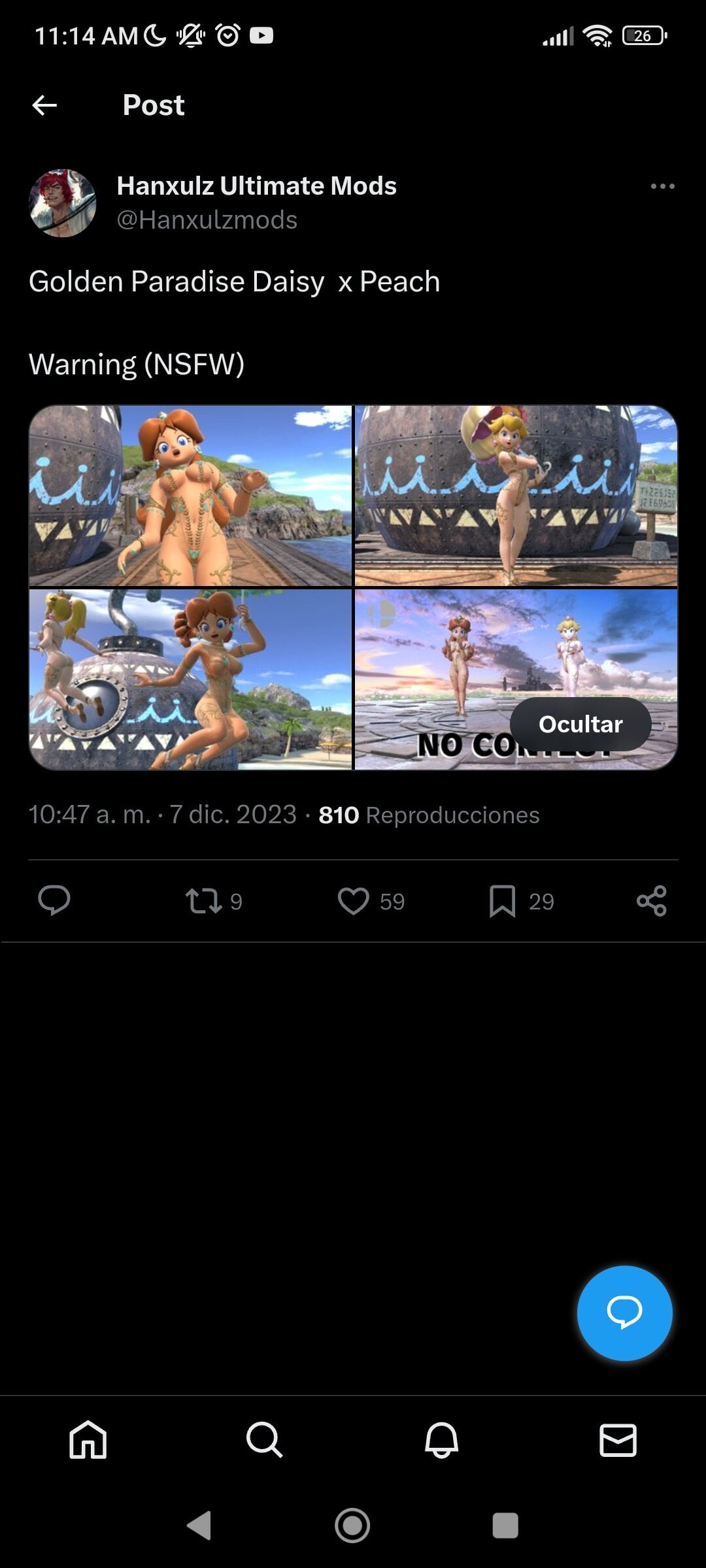Image resolution: width=706 pixels, height=1568 pixels.
Task: Open the three-dot post options menu
Action: pyautogui.click(x=662, y=187)
